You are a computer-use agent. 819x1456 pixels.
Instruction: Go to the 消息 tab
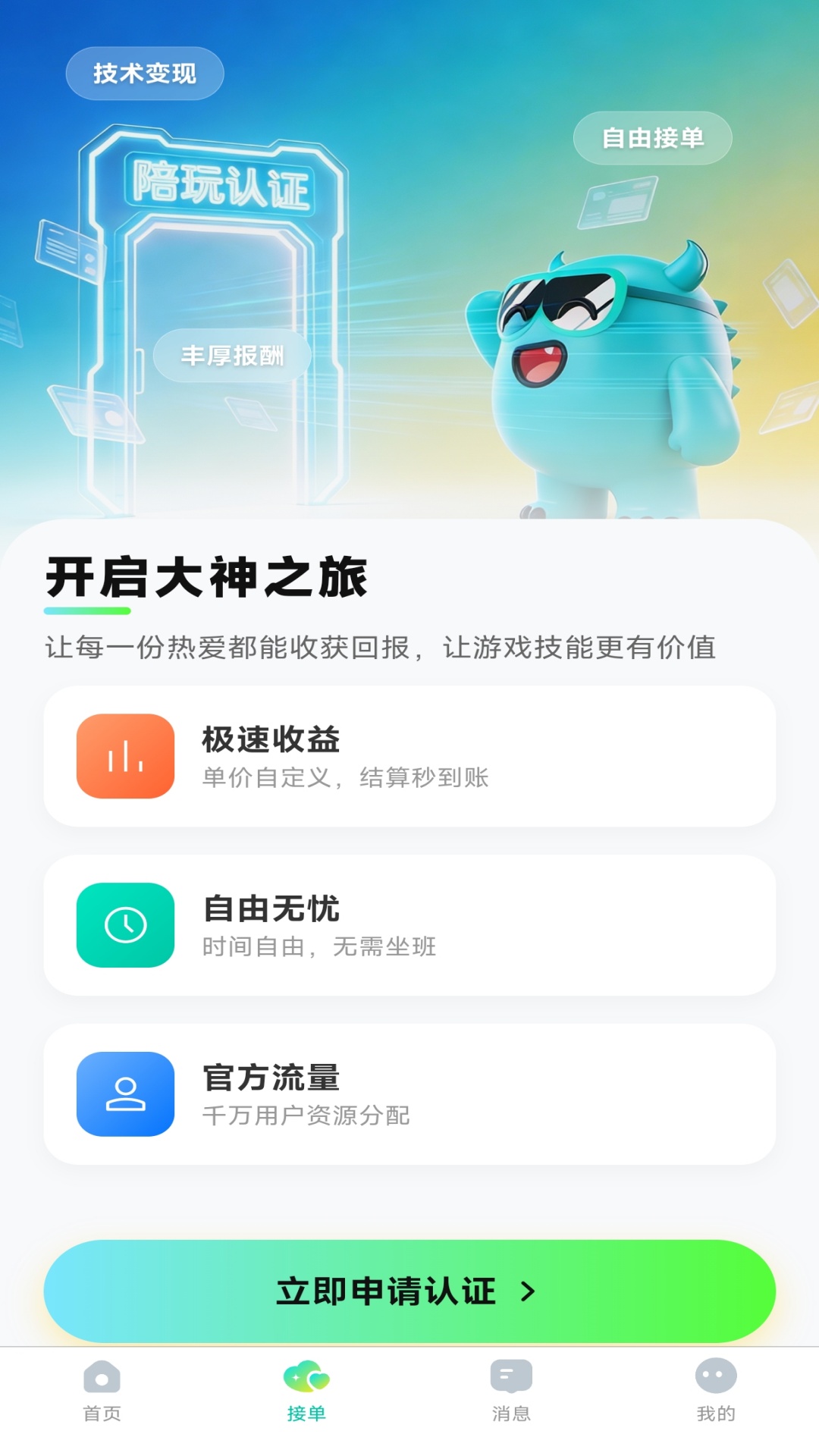coord(511,1391)
